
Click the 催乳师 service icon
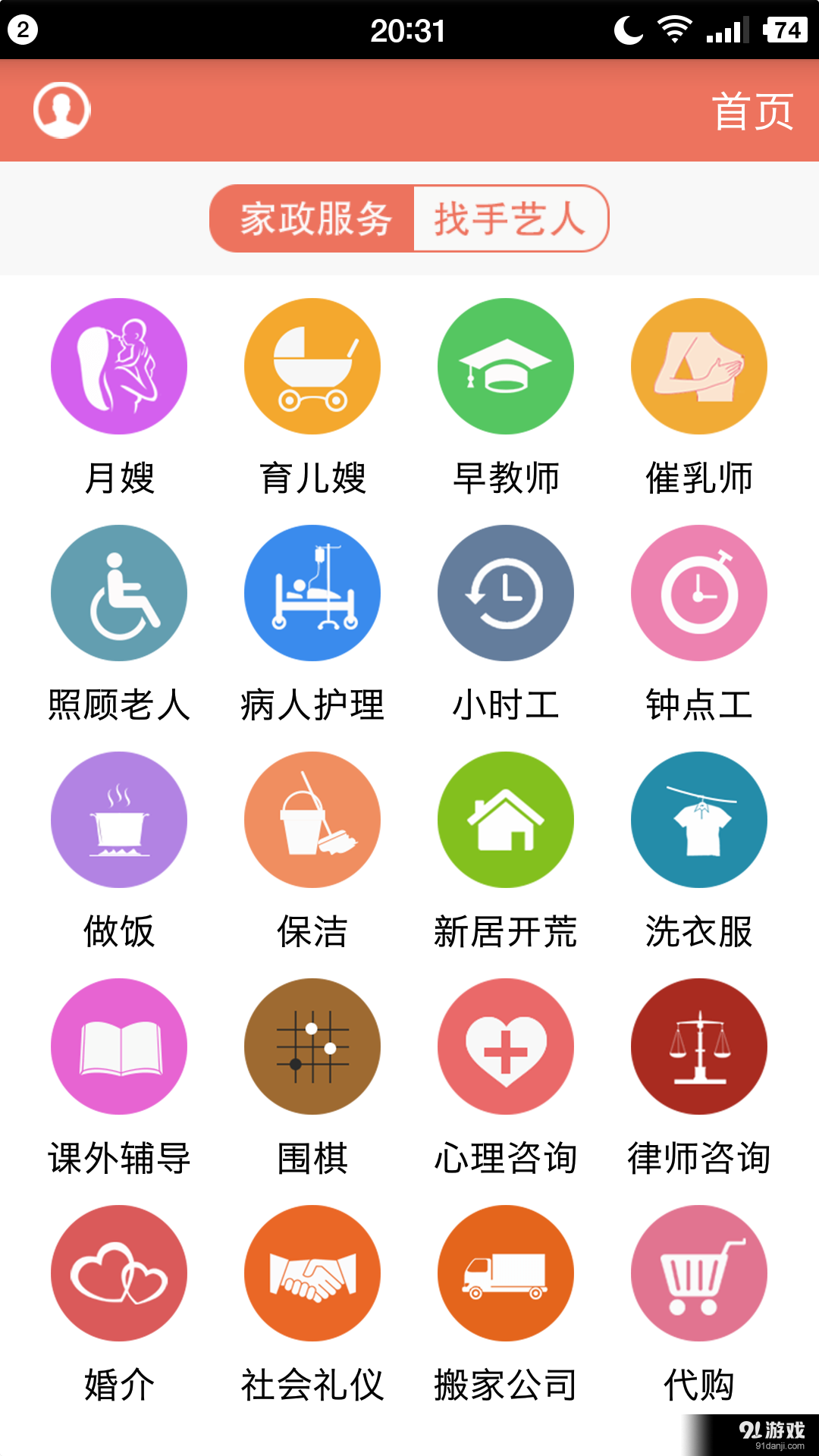tap(698, 366)
